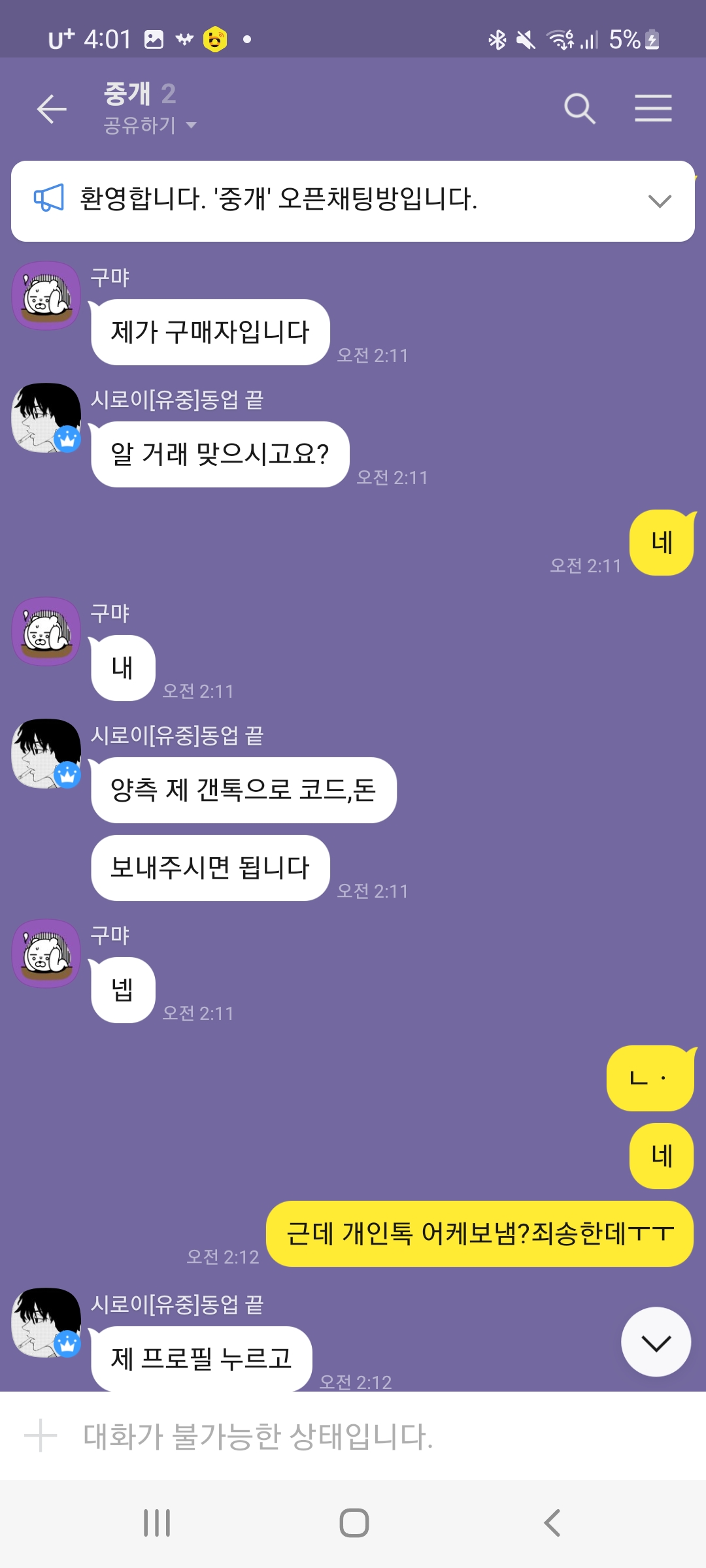
Task: Jump to the latest message arrow
Action: pos(656,1343)
